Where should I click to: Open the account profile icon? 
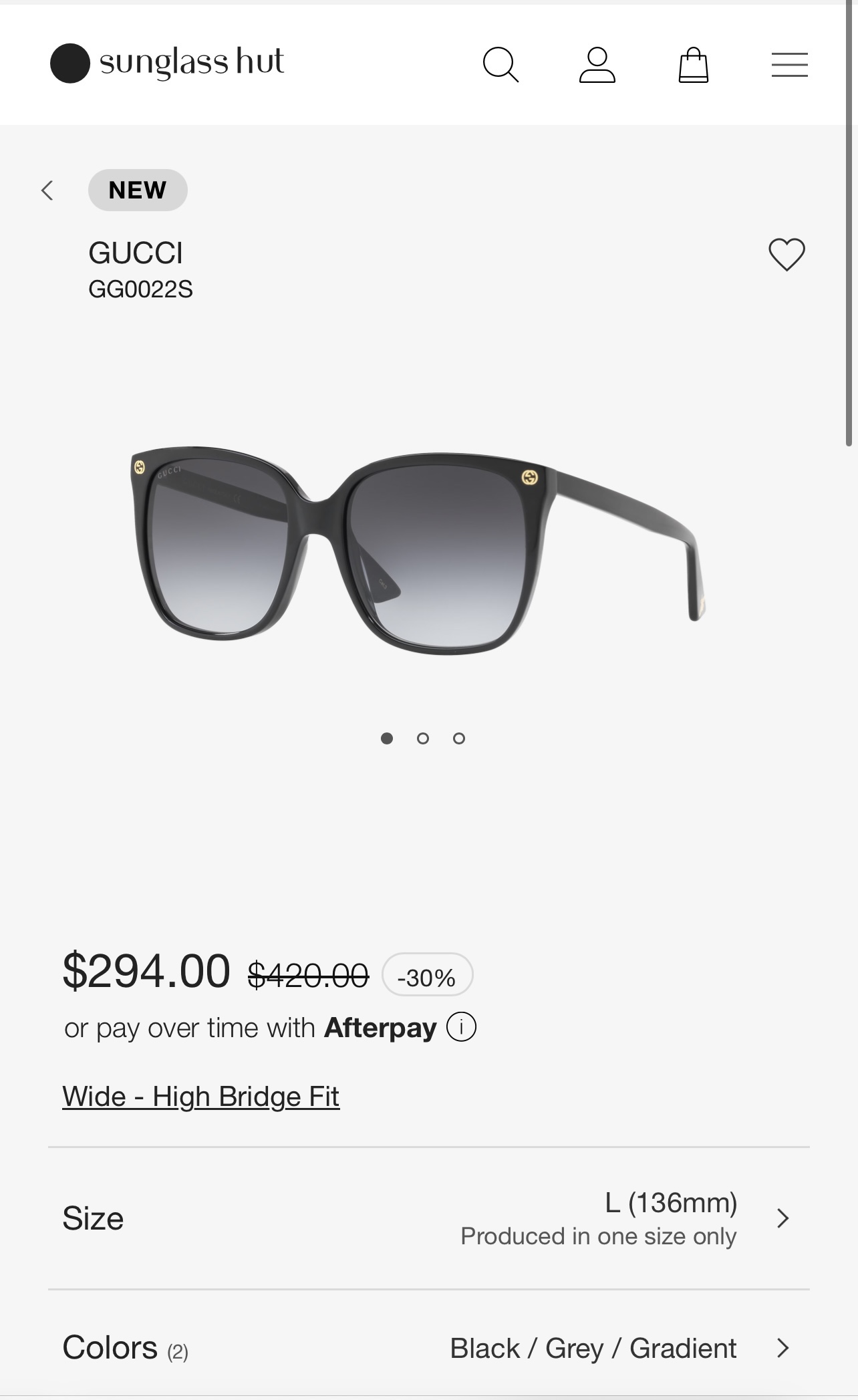597,65
